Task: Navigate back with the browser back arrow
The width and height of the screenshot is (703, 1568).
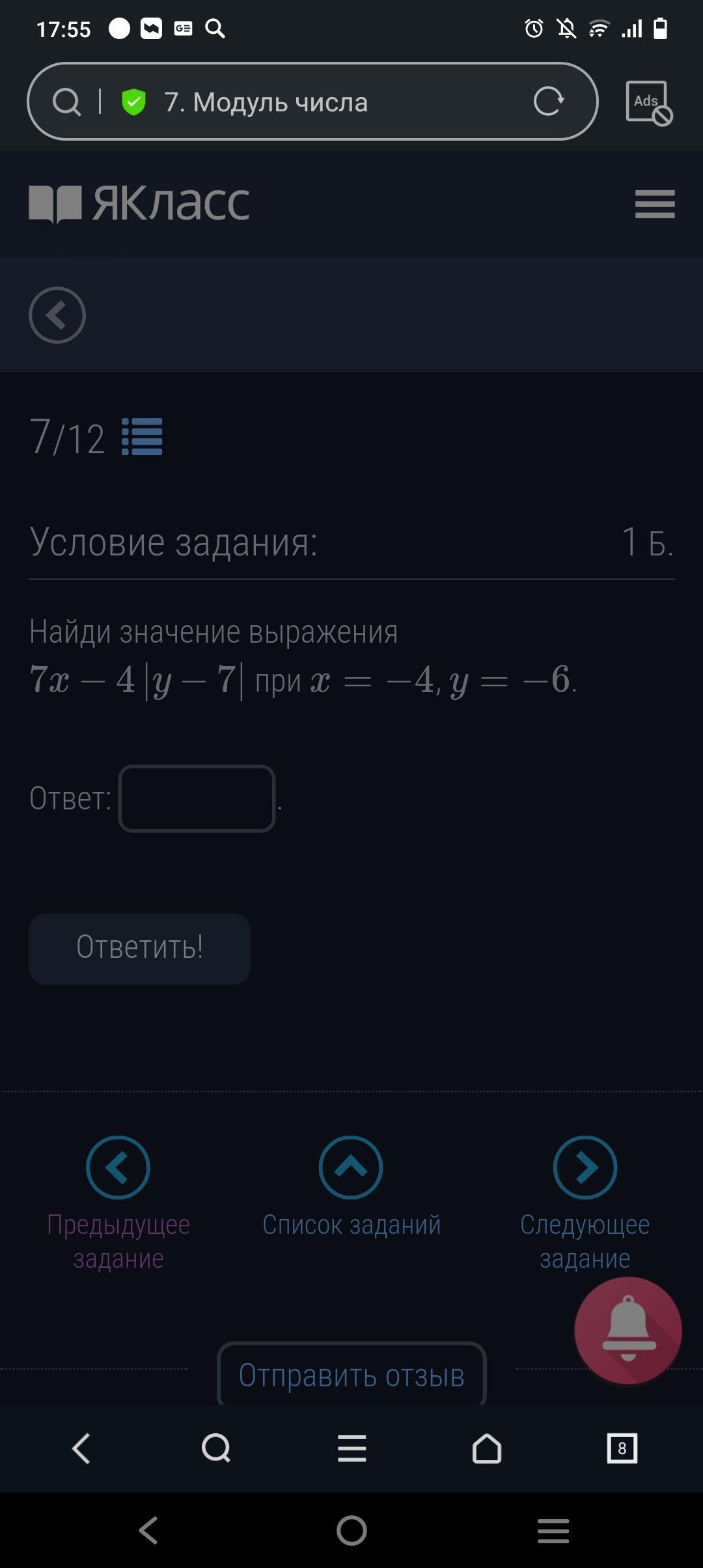Action: click(x=81, y=1449)
